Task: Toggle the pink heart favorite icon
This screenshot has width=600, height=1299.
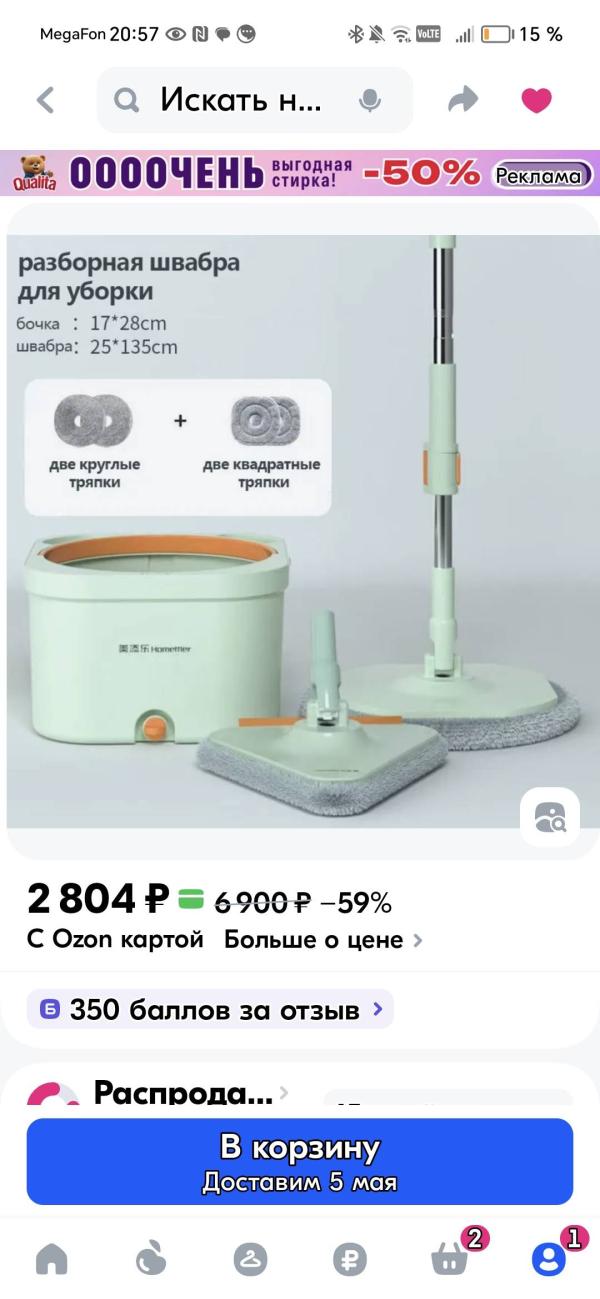Action: pos(537,100)
